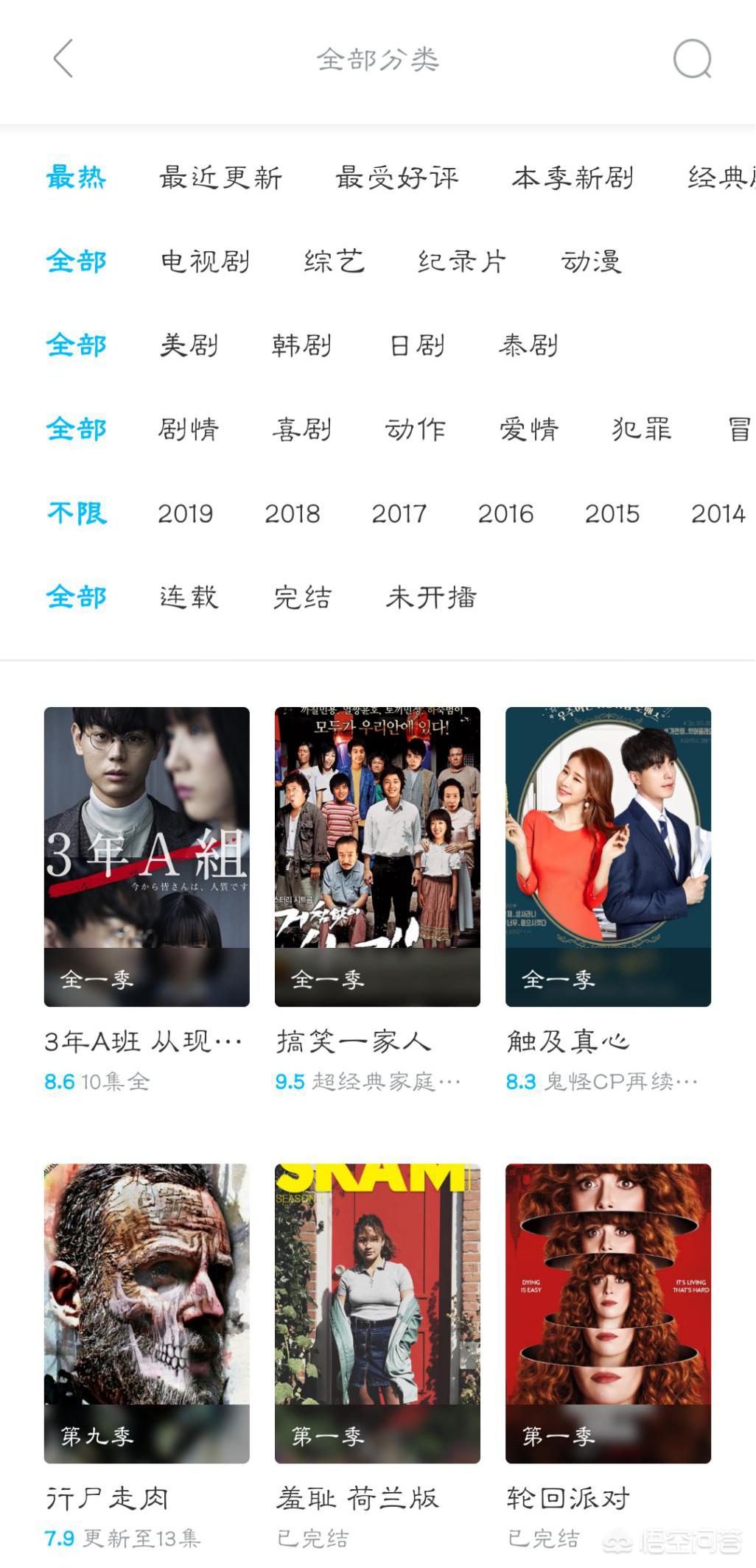Select 犯罪 genre
756x1568 pixels.
coord(641,429)
